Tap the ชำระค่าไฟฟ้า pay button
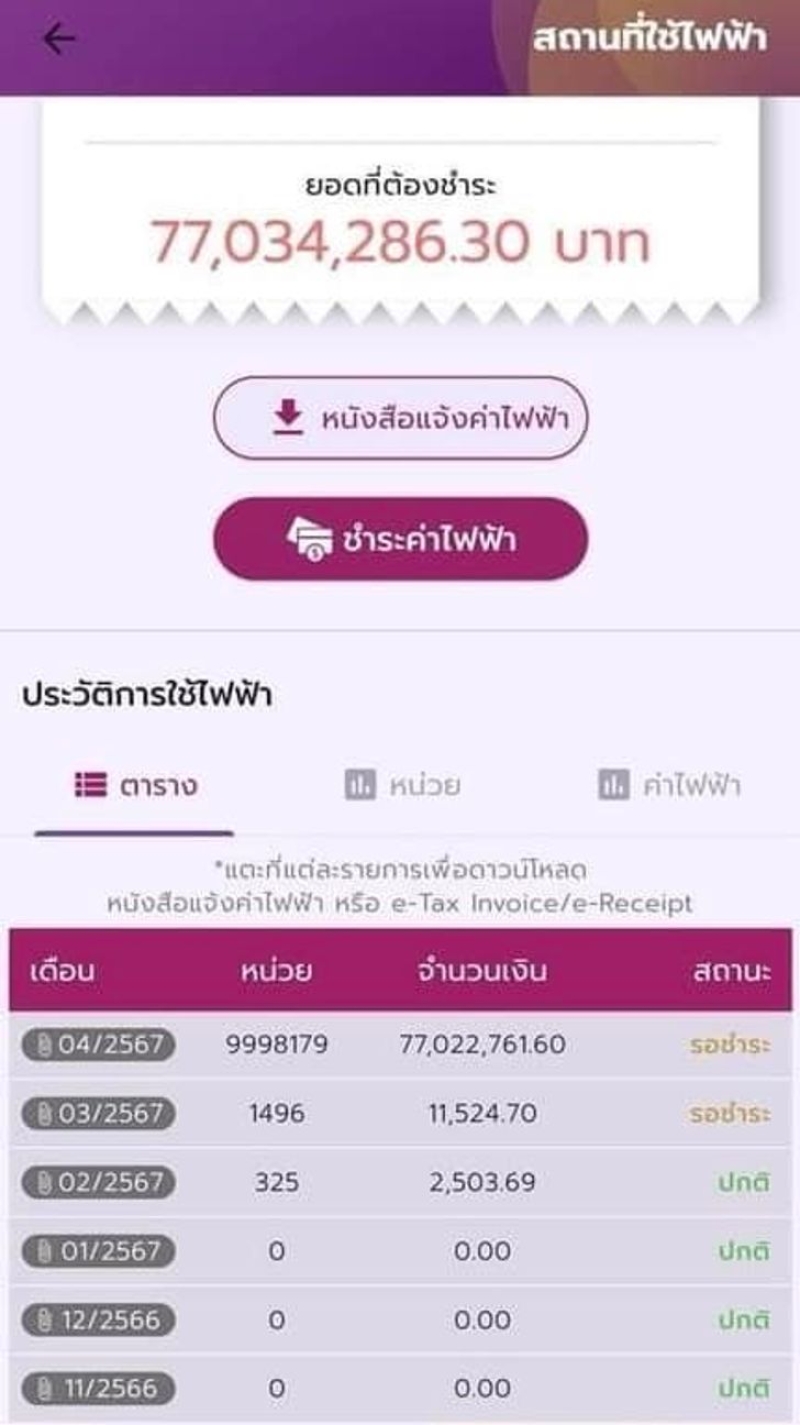 [x=400, y=539]
